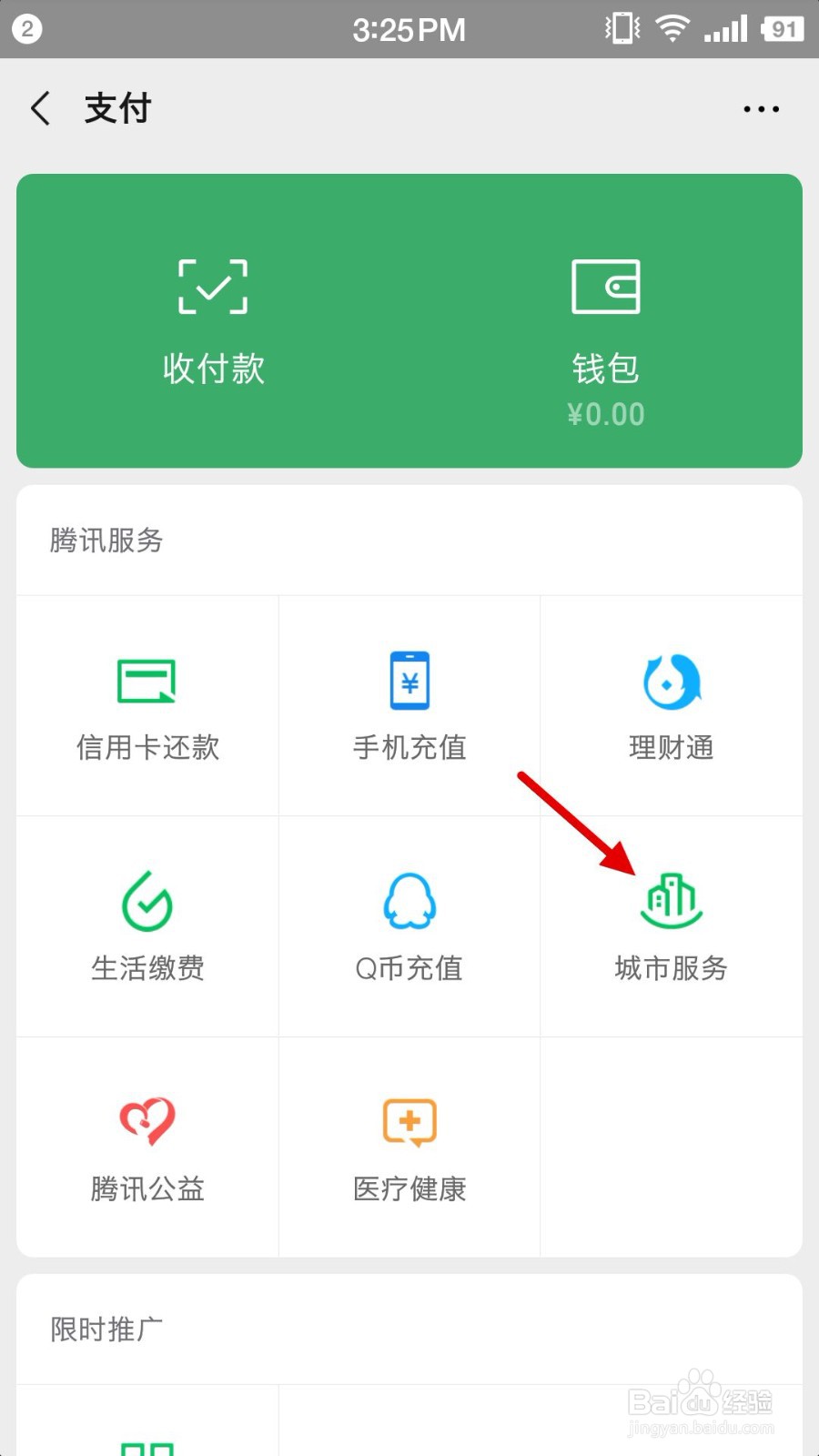Viewport: 819px width, 1456px height.
Task: Tap the 支付 page title
Action: pos(116,108)
